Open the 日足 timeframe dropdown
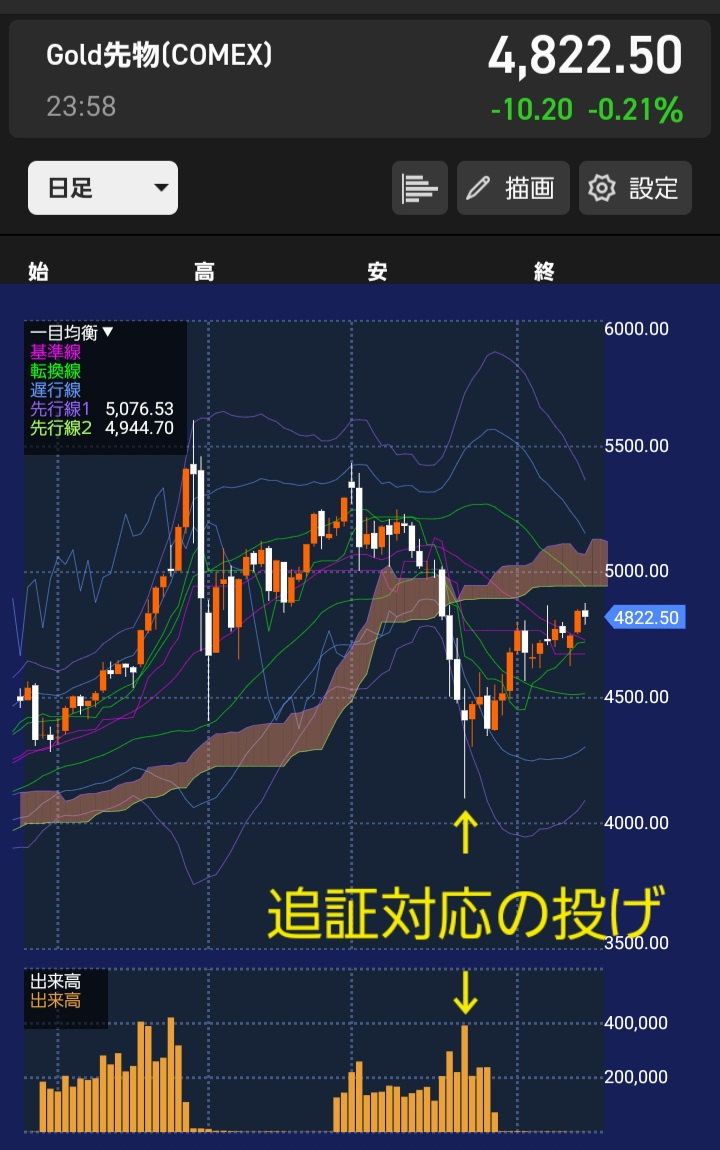The height and width of the screenshot is (1150, 720). [x=103, y=188]
